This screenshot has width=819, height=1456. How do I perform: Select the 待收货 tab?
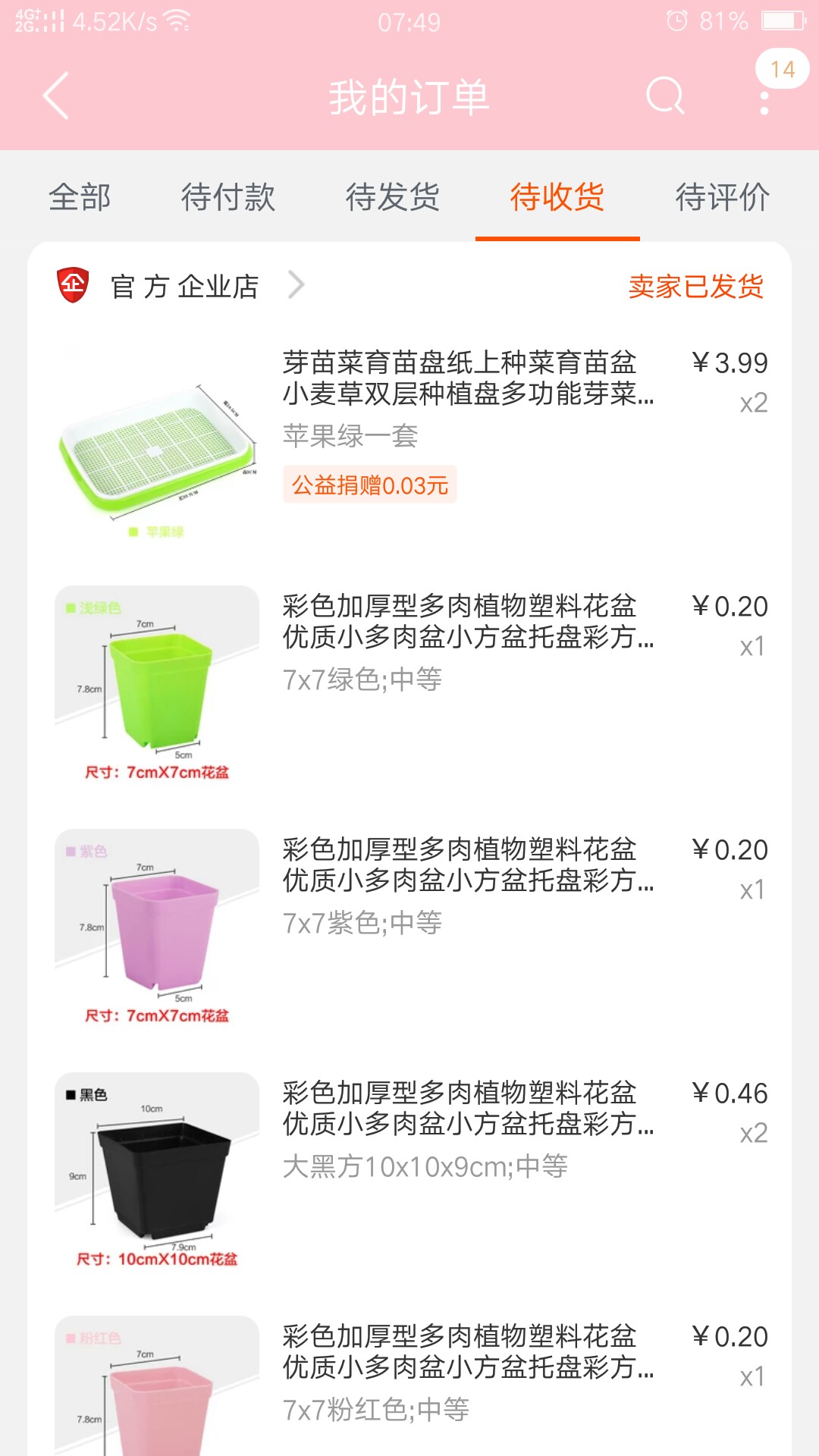(557, 197)
